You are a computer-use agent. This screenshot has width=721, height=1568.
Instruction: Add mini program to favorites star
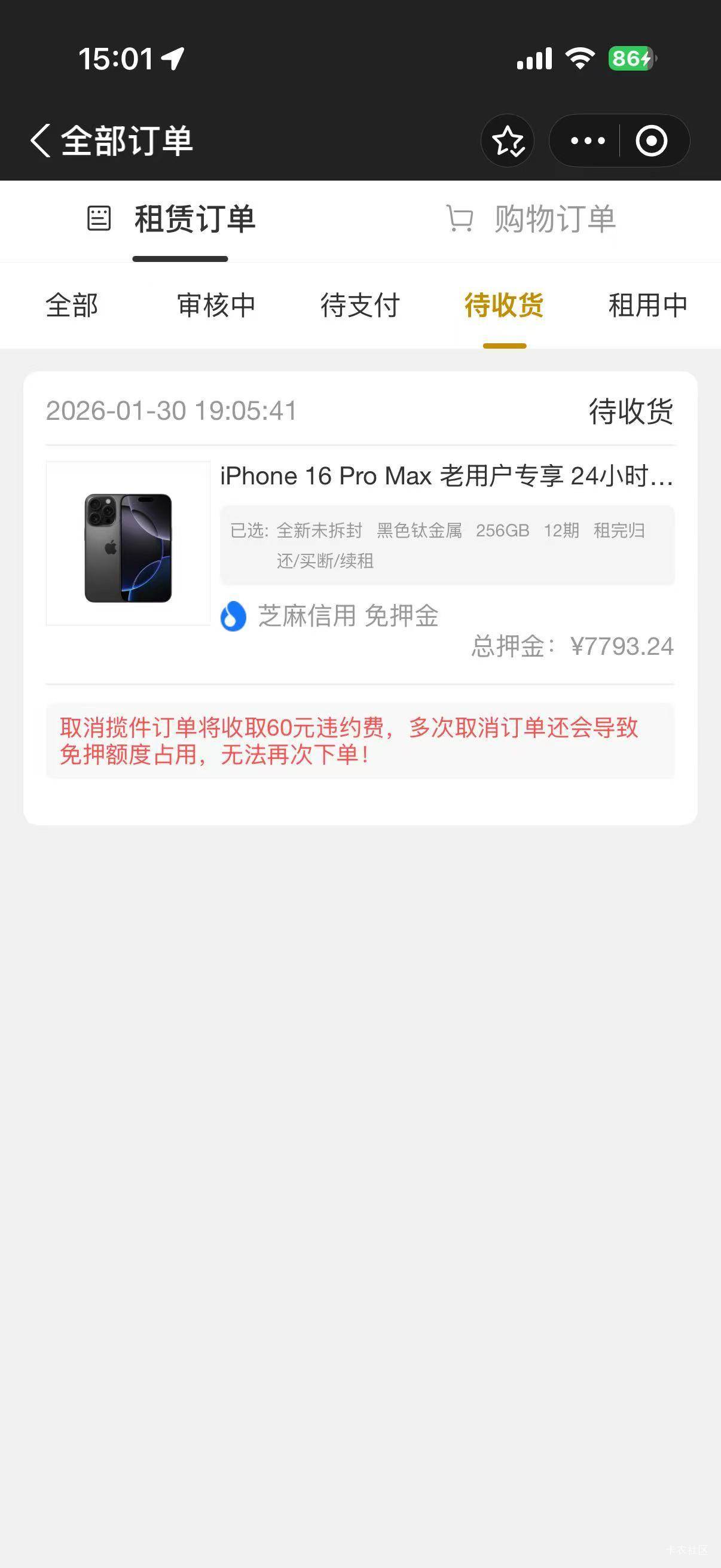(x=508, y=141)
